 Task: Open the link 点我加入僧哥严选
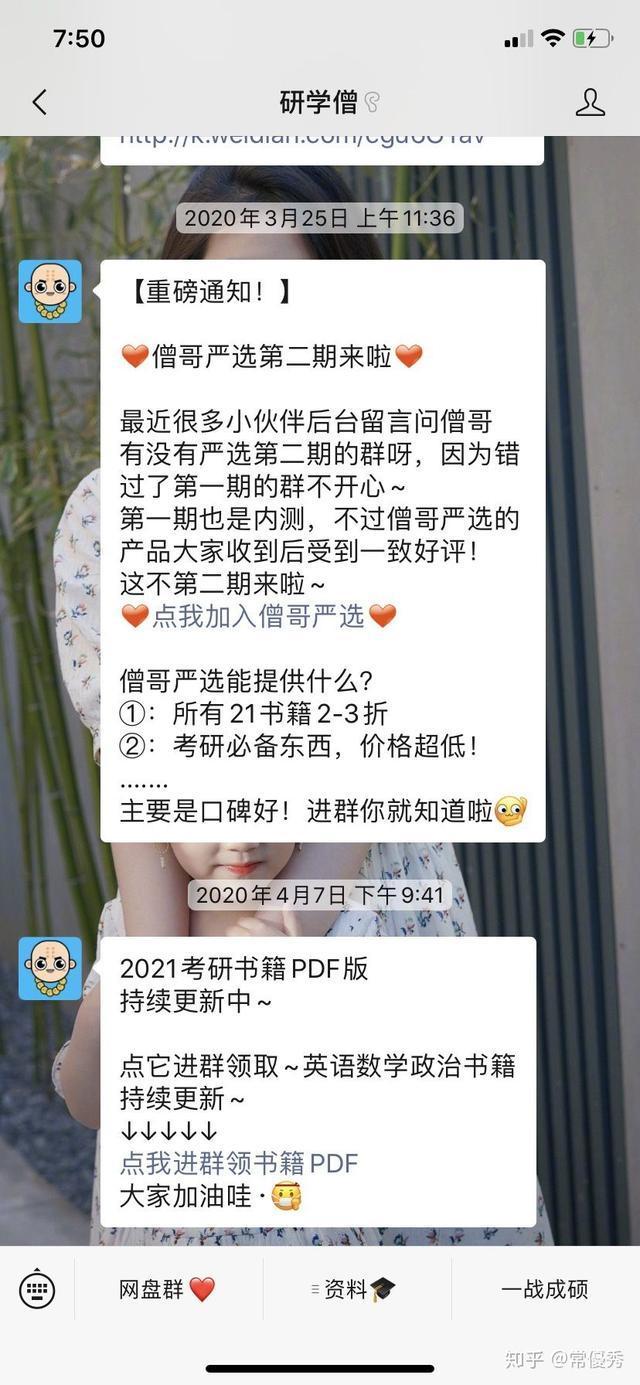[258, 616]
